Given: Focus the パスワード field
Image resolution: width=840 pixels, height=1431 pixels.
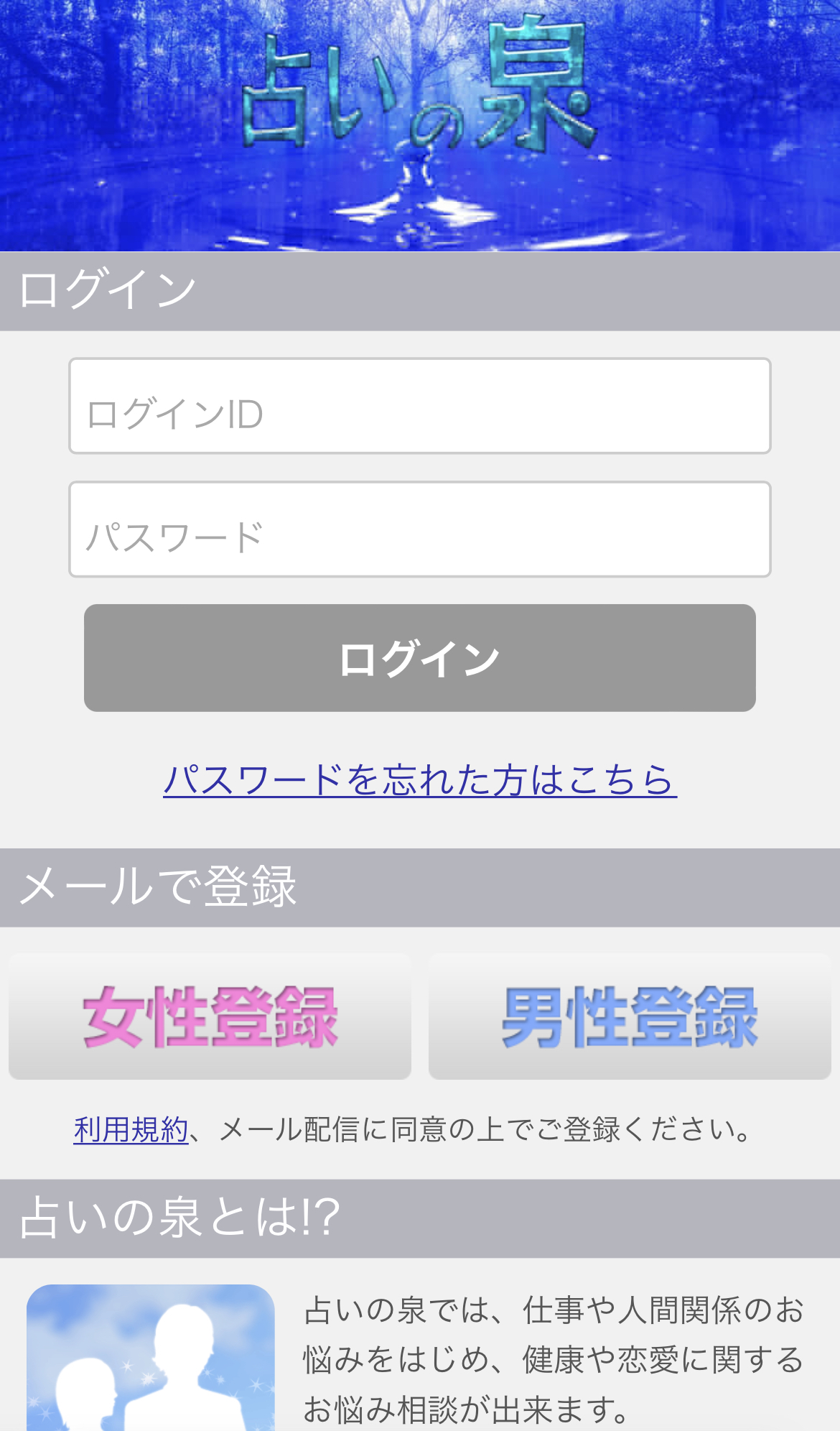Looking at the screenshot, I should click(420, 529).
